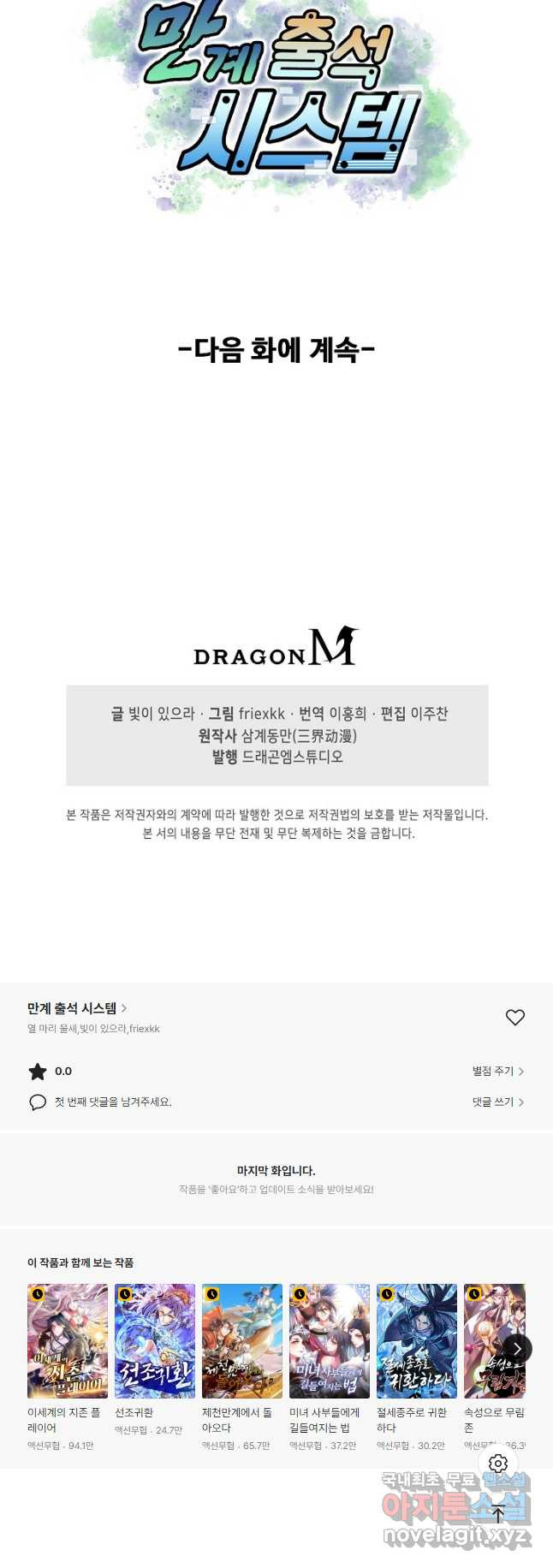Open the 만계 출석 시스템 series page
The image size is (553, 1568).
pos(76,1008)
